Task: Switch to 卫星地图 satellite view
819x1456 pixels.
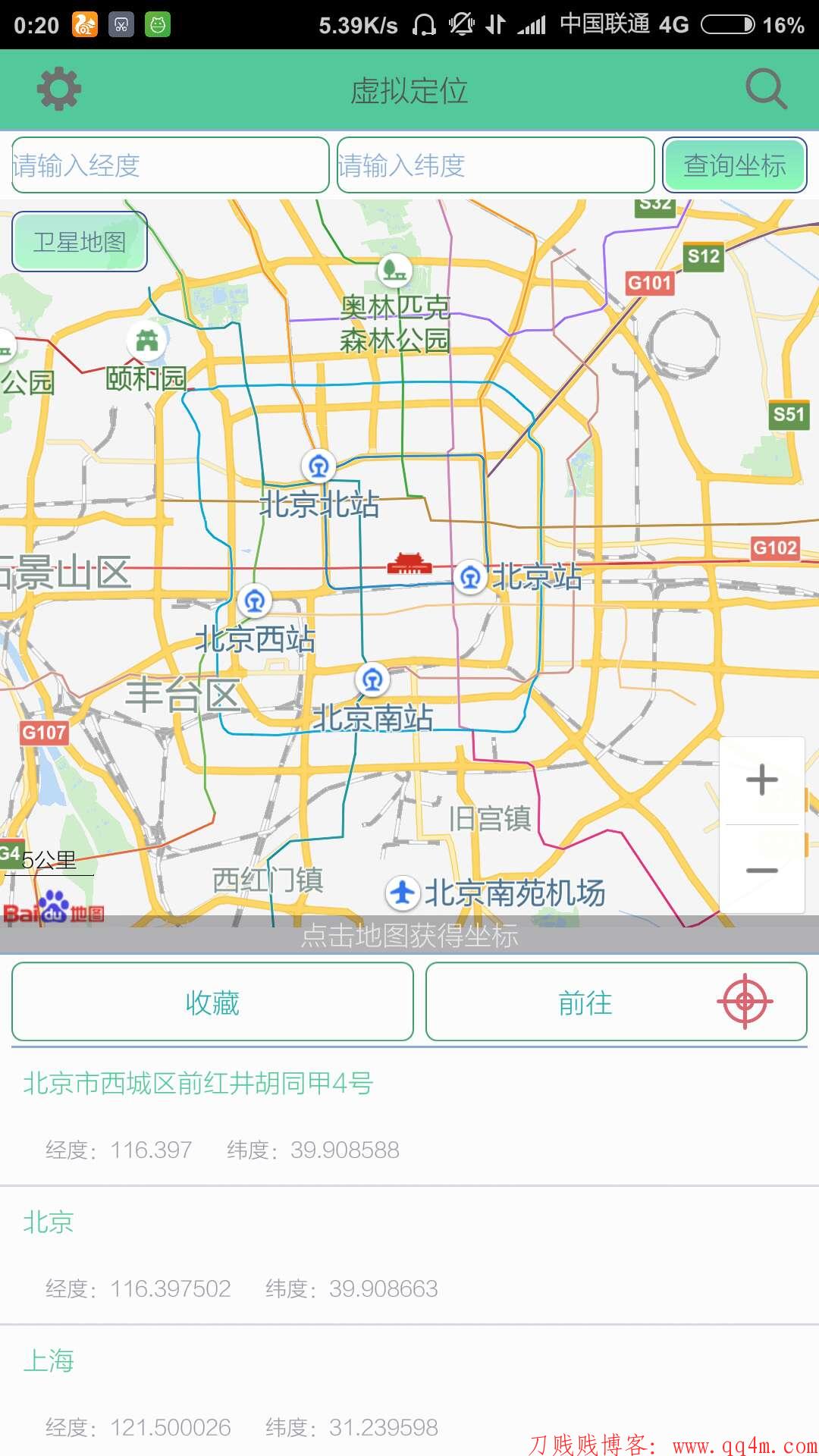Action: point(80,242)
